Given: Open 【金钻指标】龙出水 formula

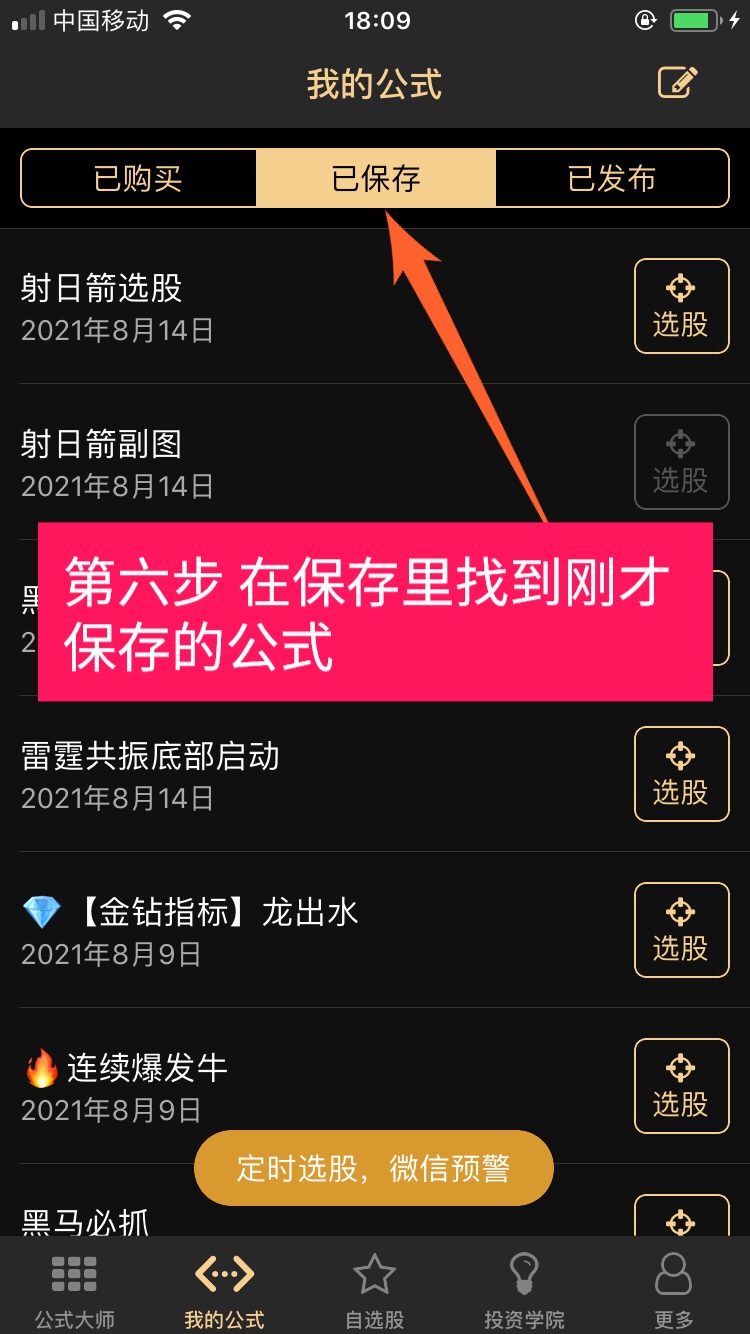Looking at the screenshot, I should point(190,912).
